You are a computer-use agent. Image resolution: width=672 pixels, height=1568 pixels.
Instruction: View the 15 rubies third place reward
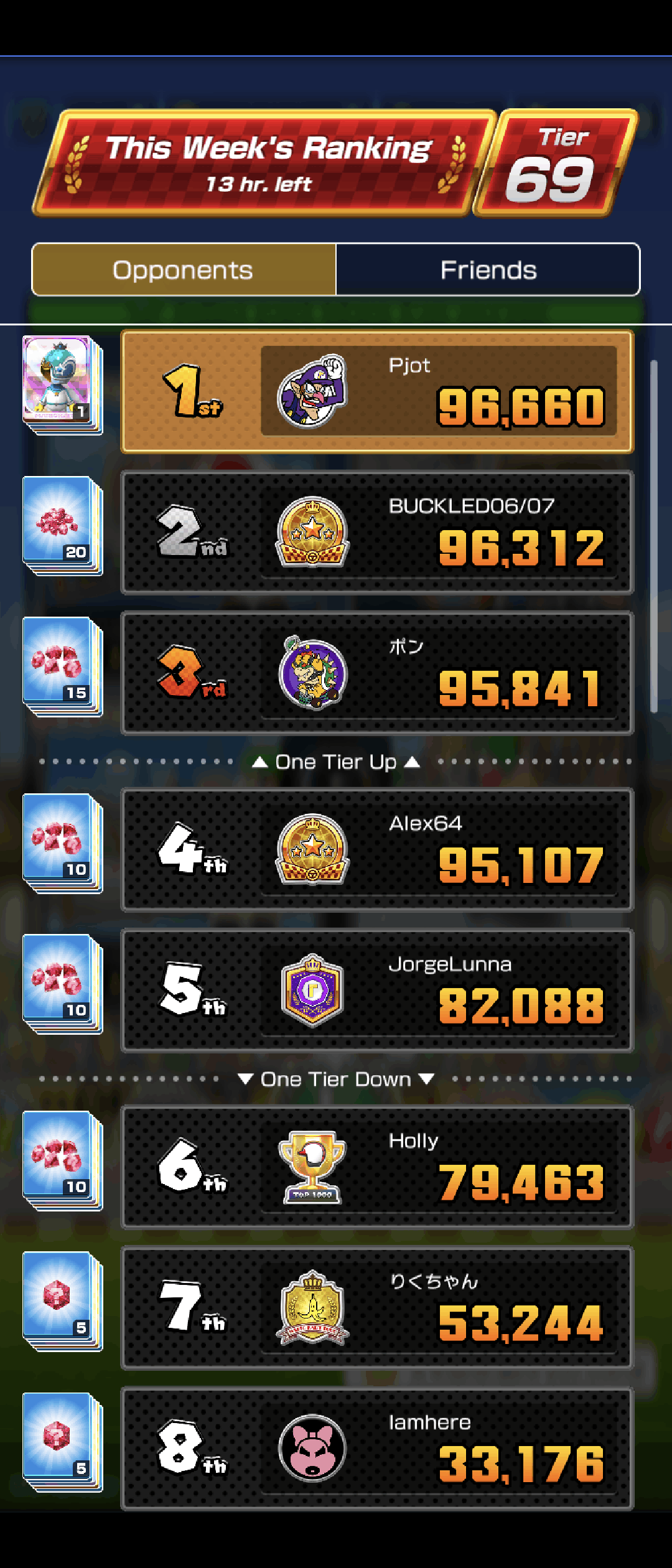coord(61,665)
